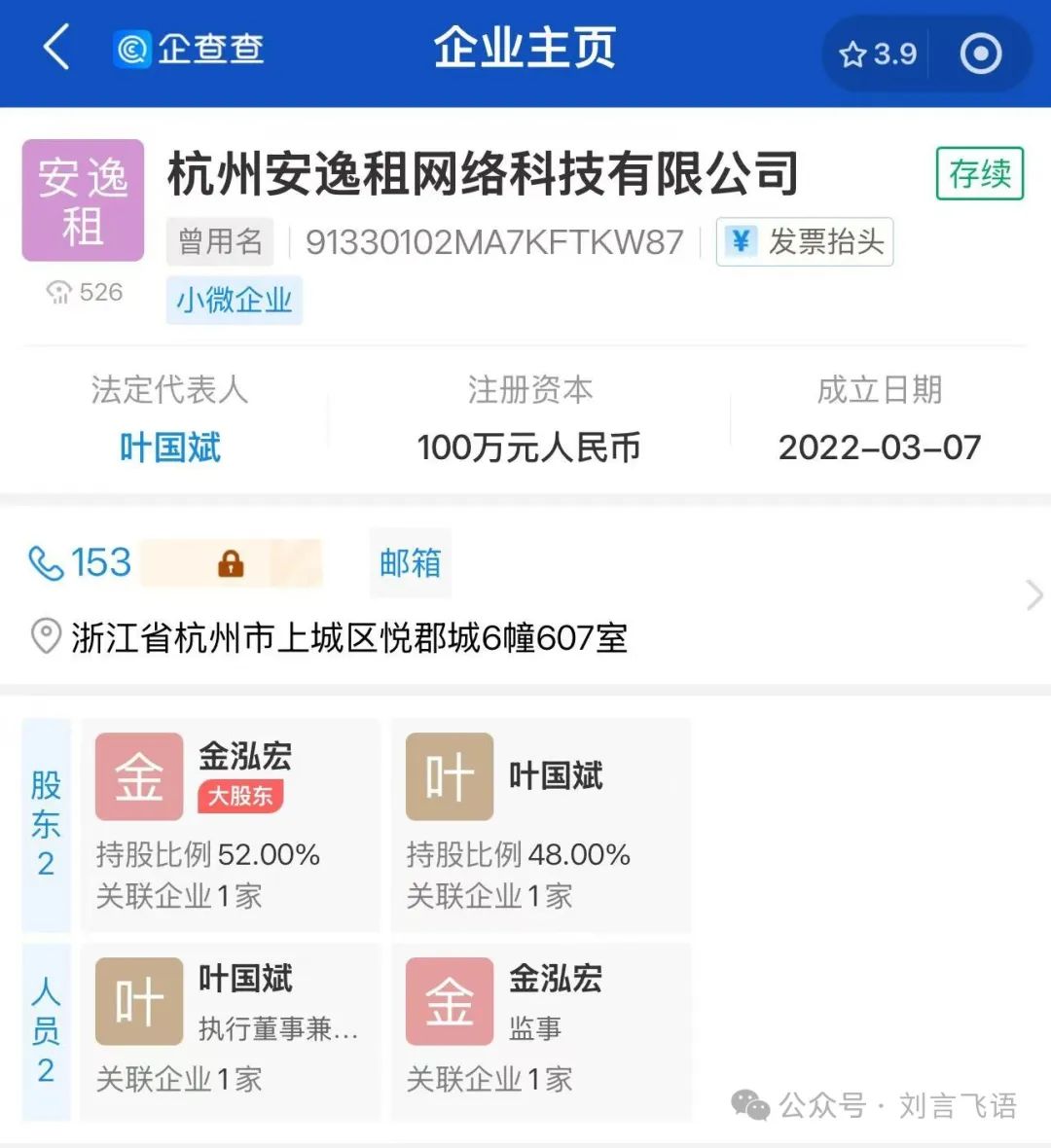Open shareholder card 叶国斌 holding 48.00%

coord(540,825)
